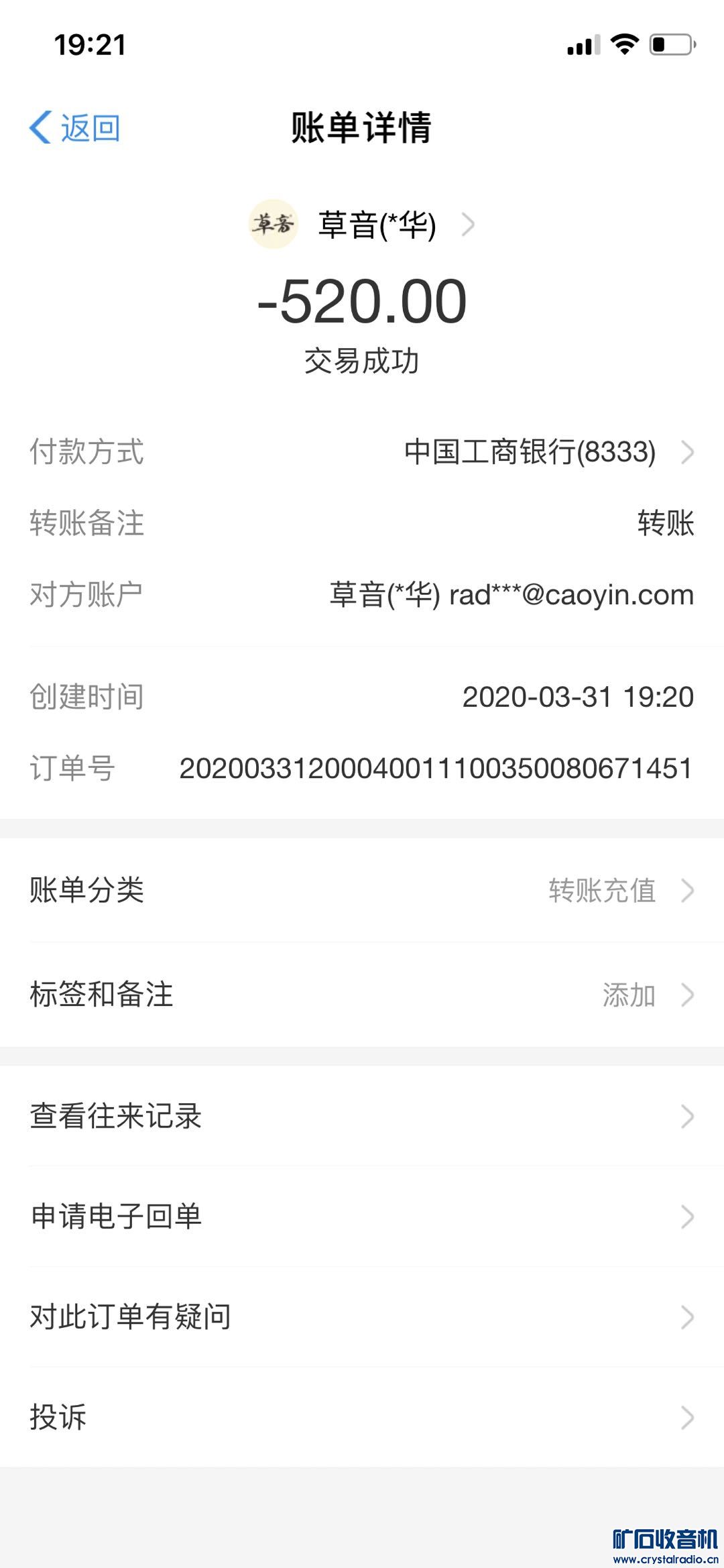Open payee 草音(*华) profile
The height and width of the screenshot is (1568, 724).
[362, 225]
